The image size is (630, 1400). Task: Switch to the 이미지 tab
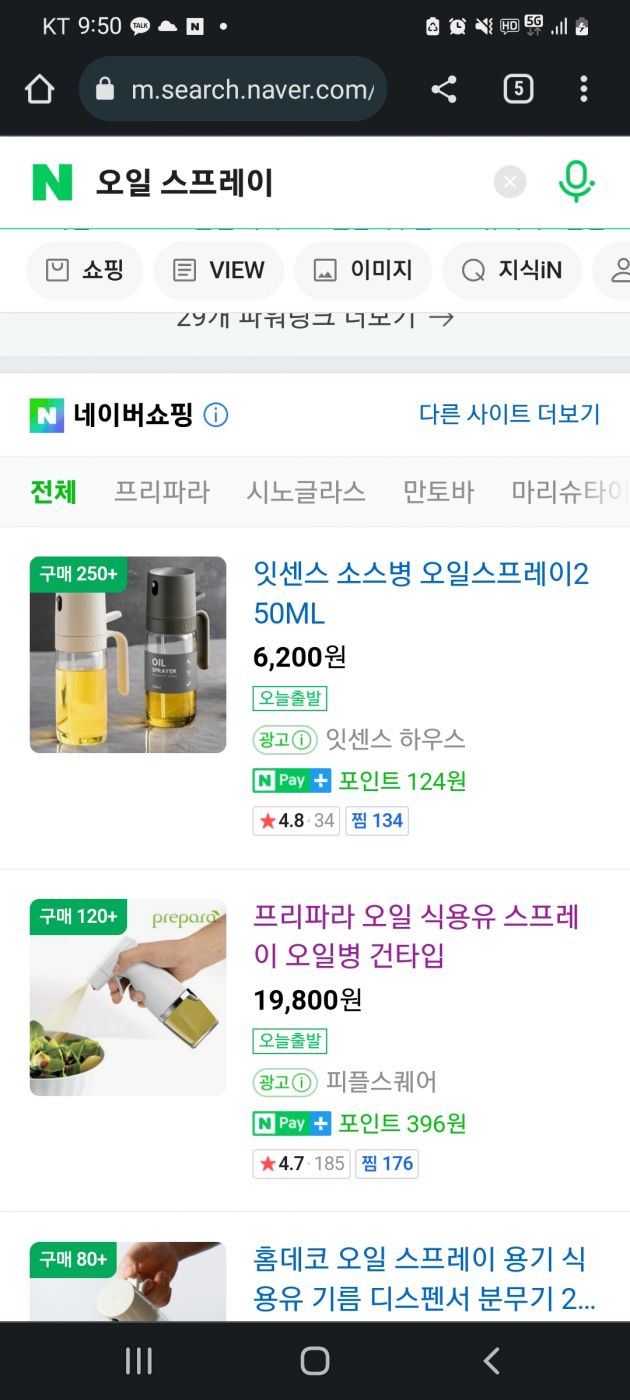point(362,270)
